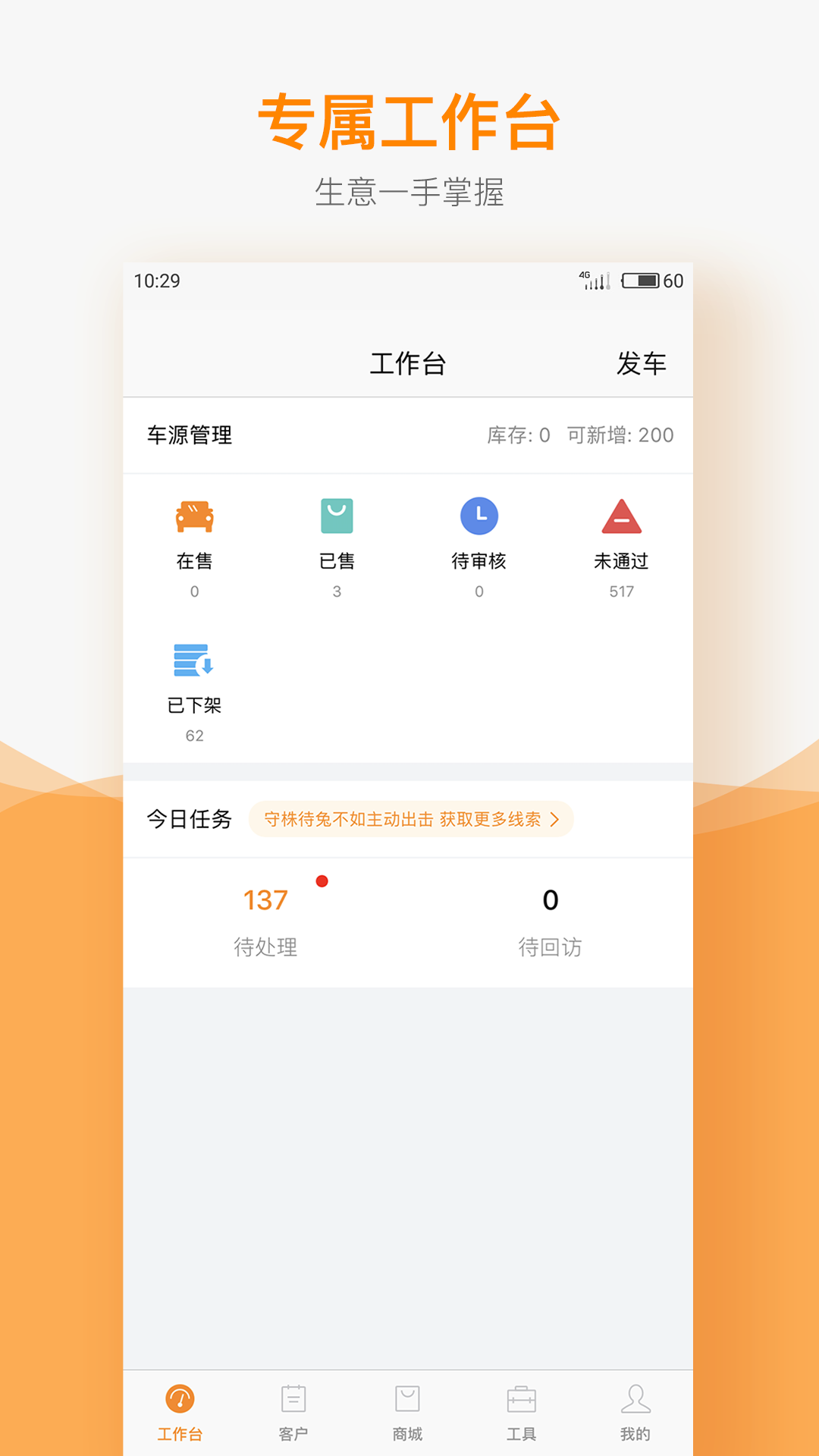The width and height of the screenshot is (819, 1456).
Task: Select the 在售 car icon
Action: [x=194, y=516]
